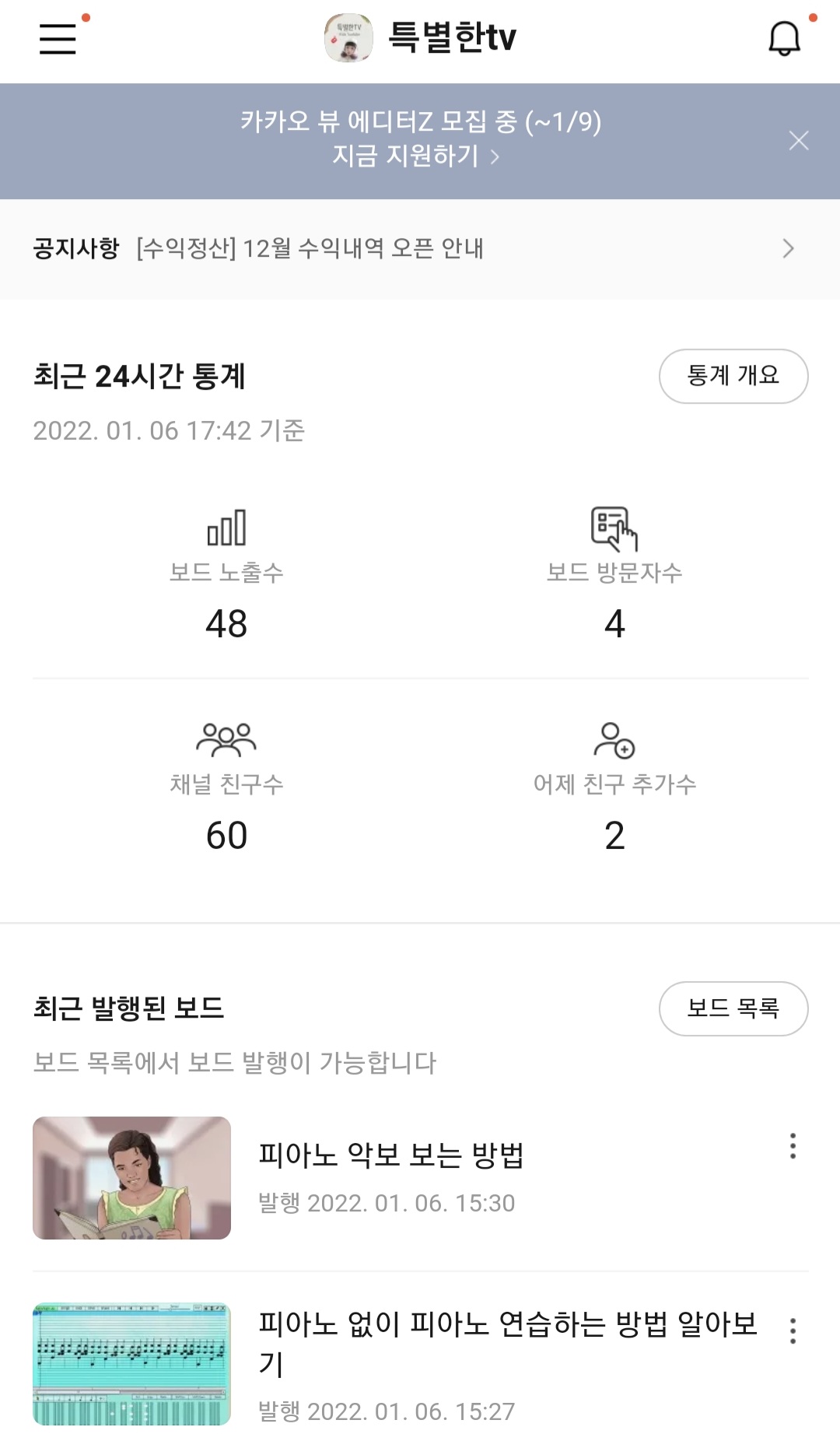840x1434 pixels.
Task: Open the 보드 목록 board list
Action: pos(733,1008)
